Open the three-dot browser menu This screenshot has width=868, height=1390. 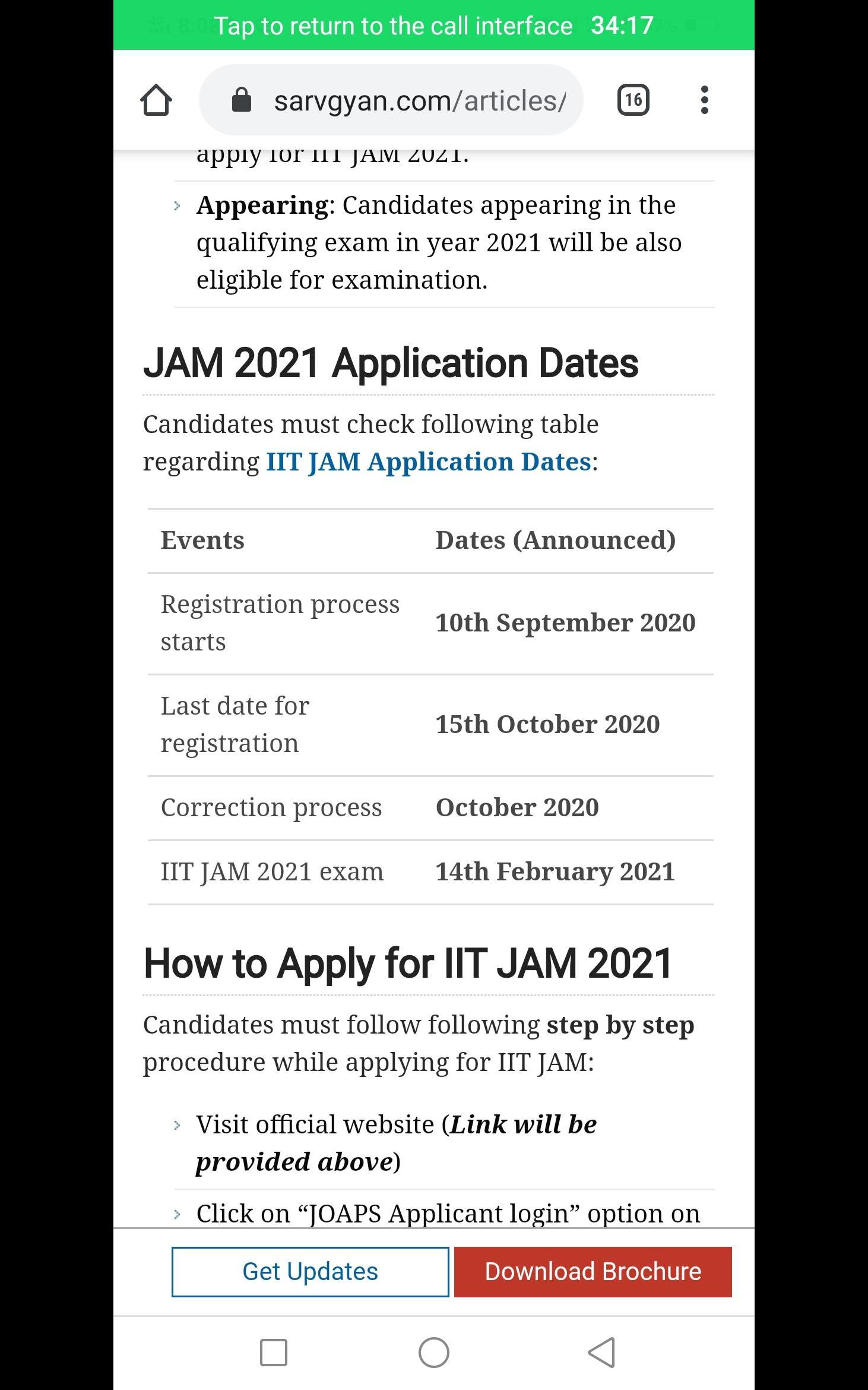(x=704, y=99)
